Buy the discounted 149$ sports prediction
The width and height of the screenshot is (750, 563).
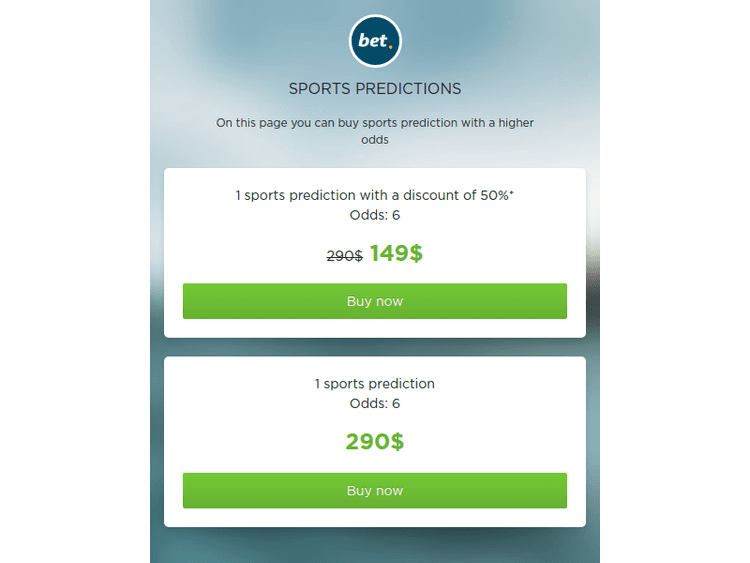click(x=374, y=301)
